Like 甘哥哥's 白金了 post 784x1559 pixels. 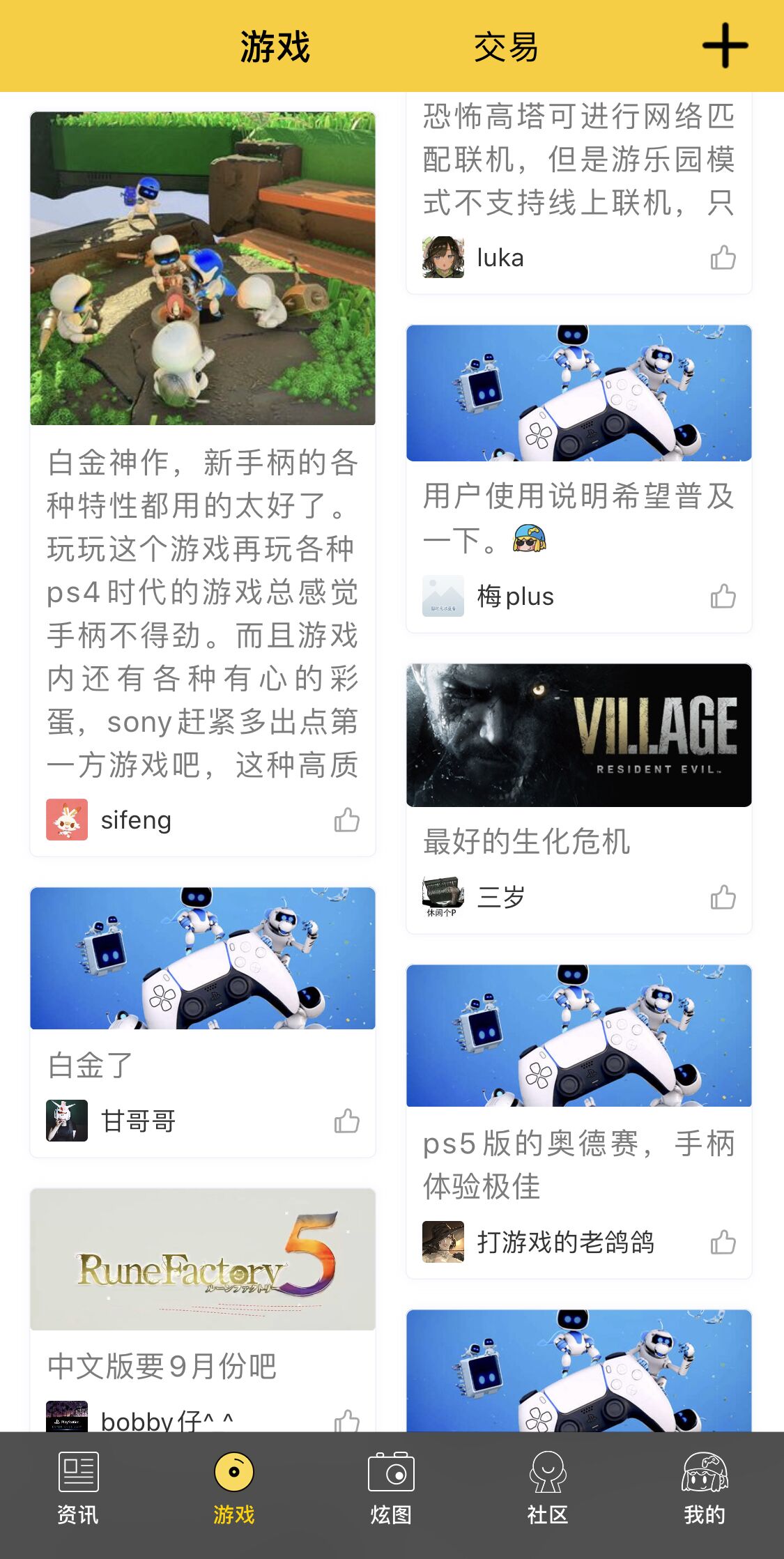346,1121
